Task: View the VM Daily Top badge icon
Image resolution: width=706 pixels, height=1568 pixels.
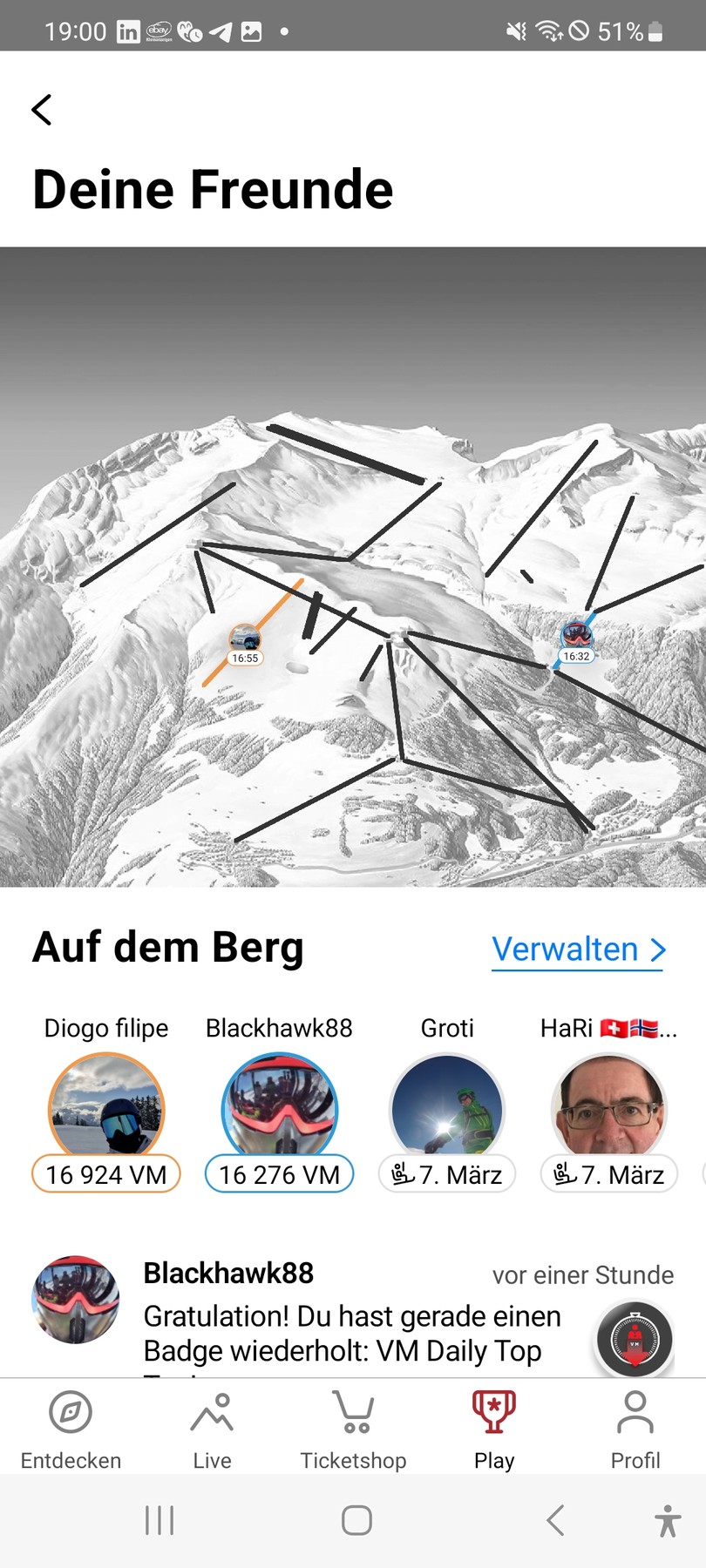Action: point(635,1341)
